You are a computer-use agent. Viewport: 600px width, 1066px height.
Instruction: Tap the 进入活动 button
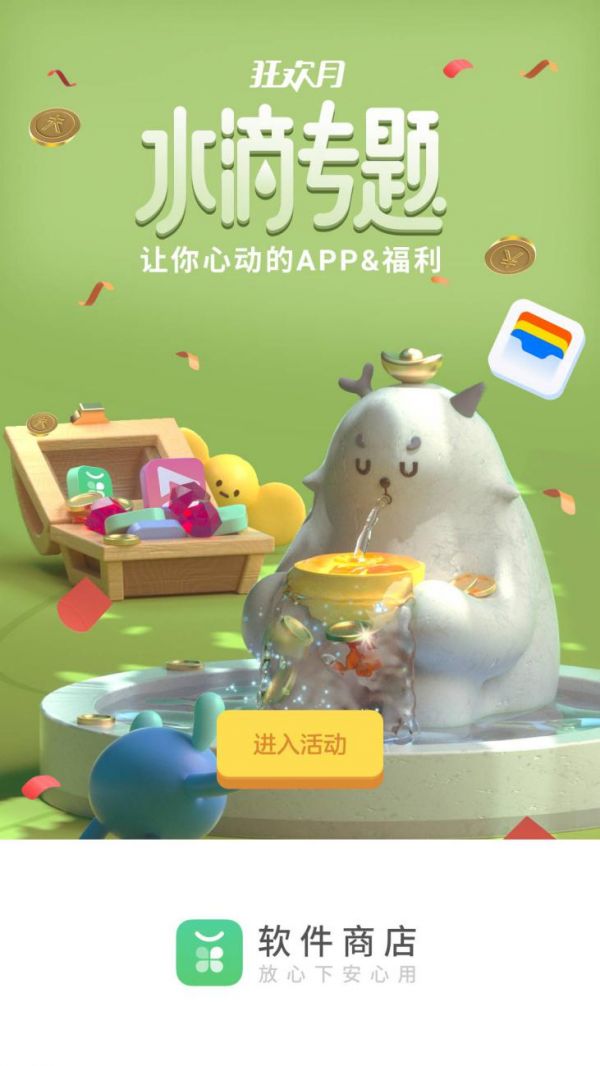tap(300, 745)
